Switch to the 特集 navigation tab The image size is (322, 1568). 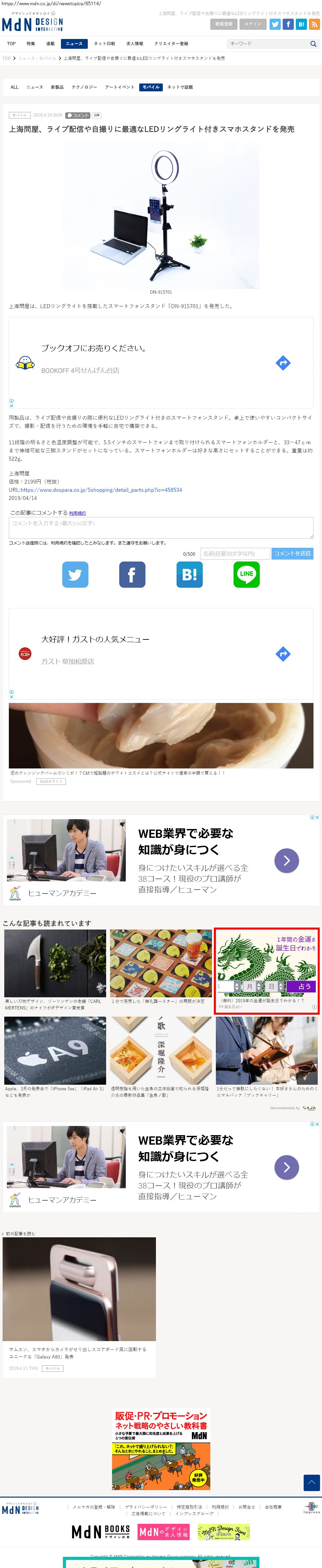30,44
